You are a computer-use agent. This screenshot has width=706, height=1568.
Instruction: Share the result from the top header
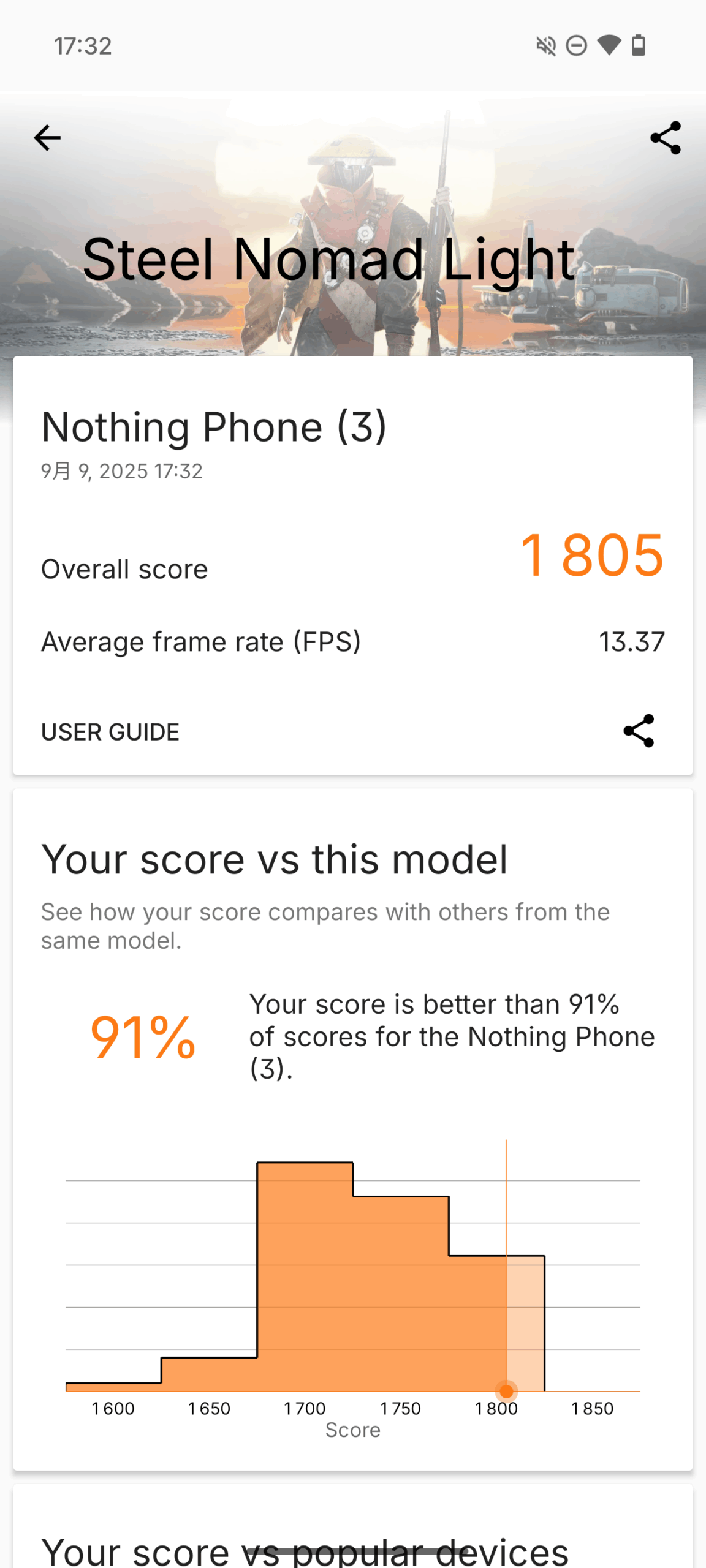[666, 138]
